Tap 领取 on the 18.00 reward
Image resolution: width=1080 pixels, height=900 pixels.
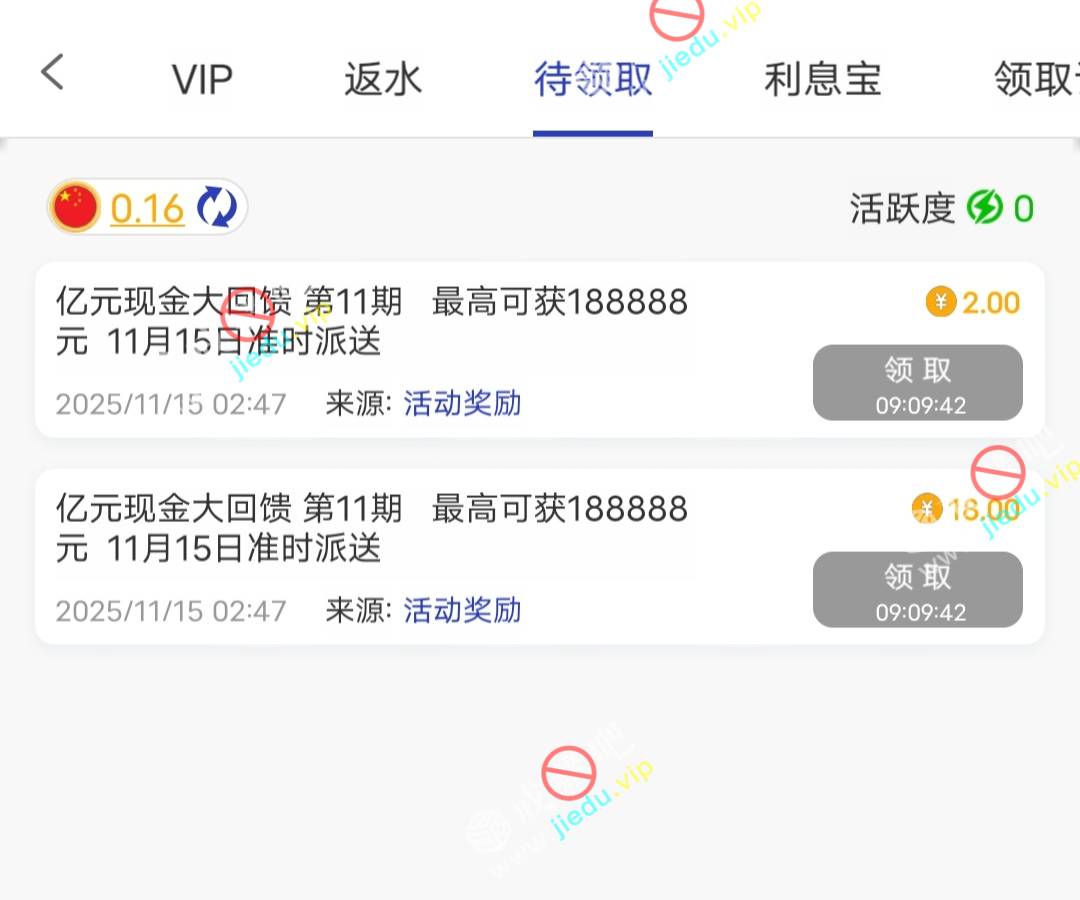point(917,590)
